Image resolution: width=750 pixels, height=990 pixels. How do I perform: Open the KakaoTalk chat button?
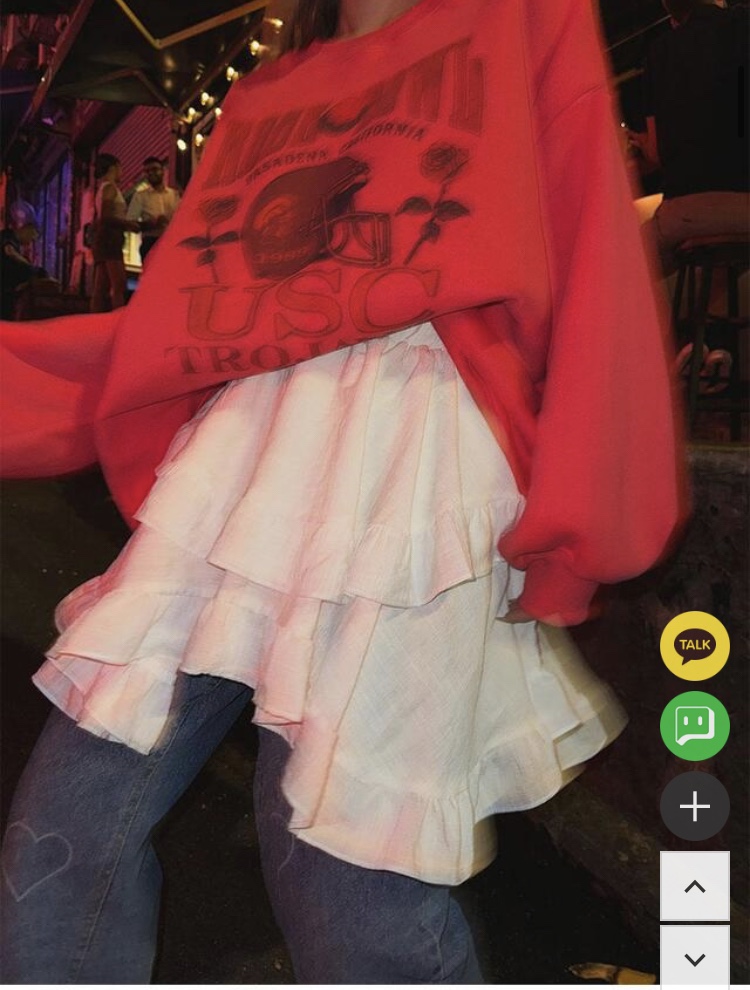pos(695,646)
